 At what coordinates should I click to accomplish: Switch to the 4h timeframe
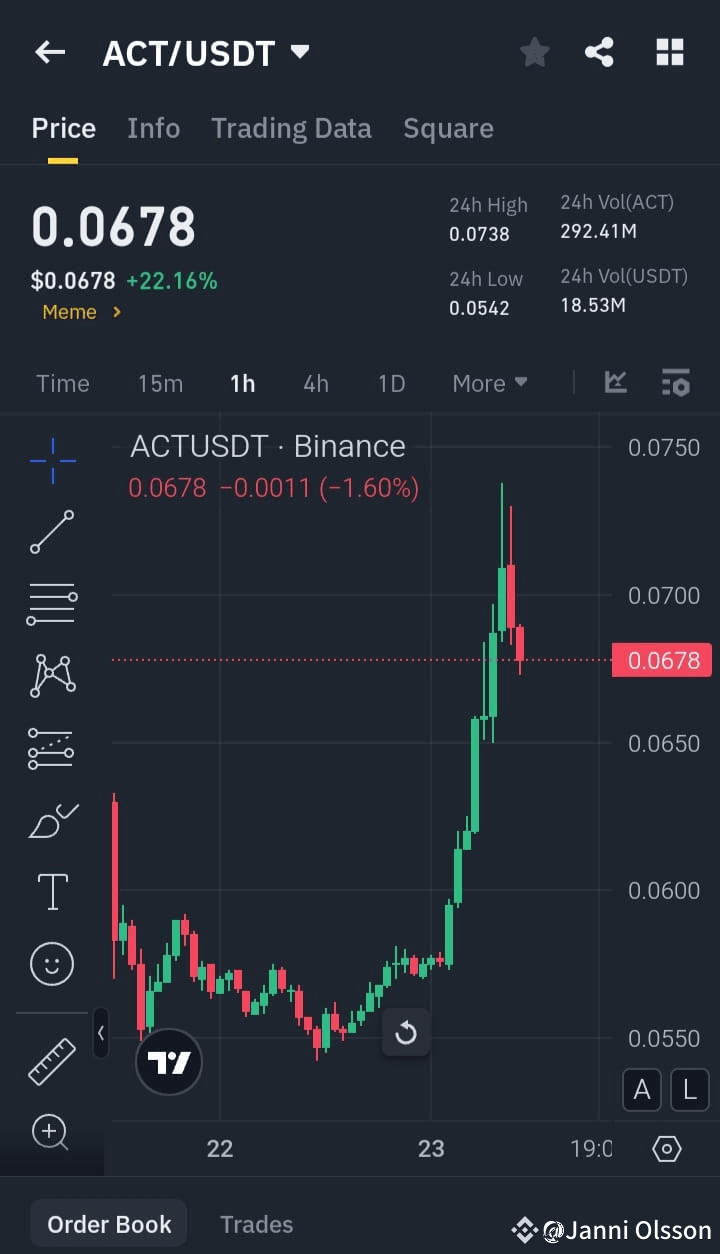click(316, 383)
